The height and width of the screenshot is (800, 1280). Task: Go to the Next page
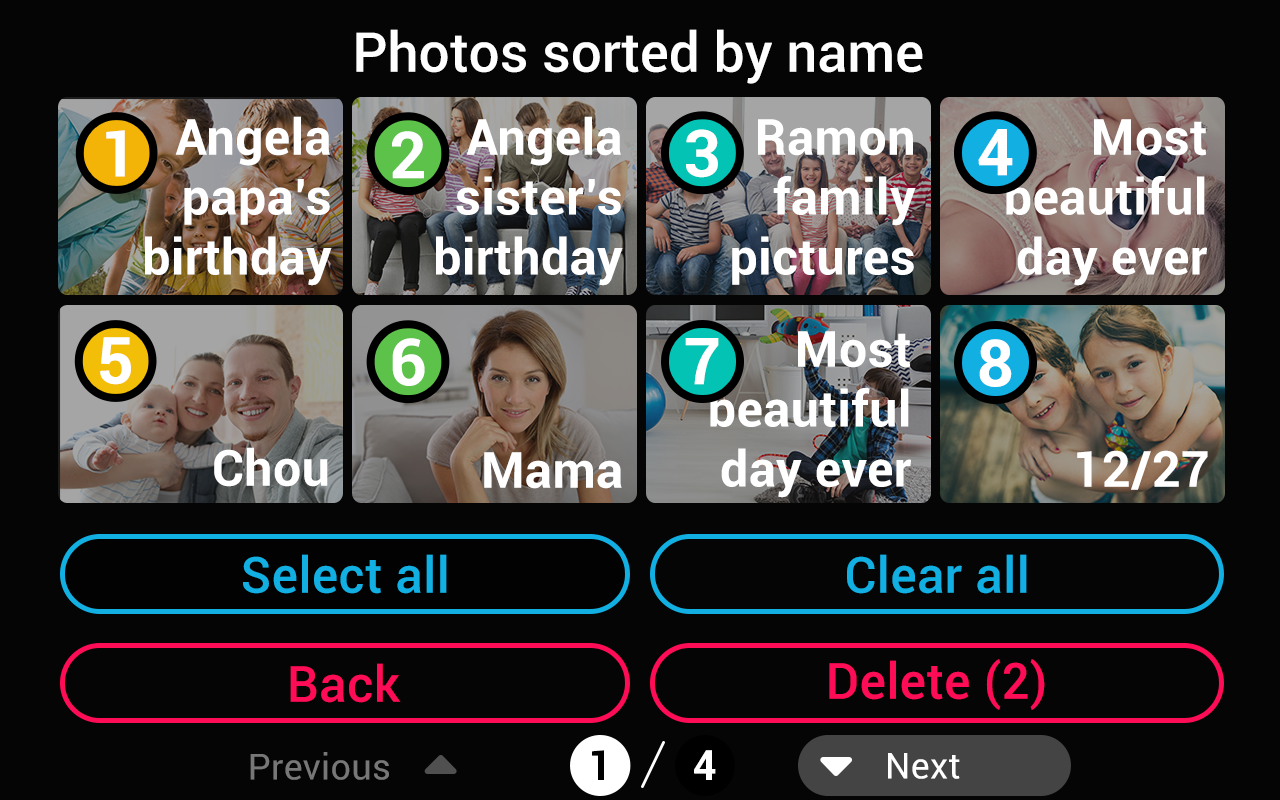pos(933,767)
